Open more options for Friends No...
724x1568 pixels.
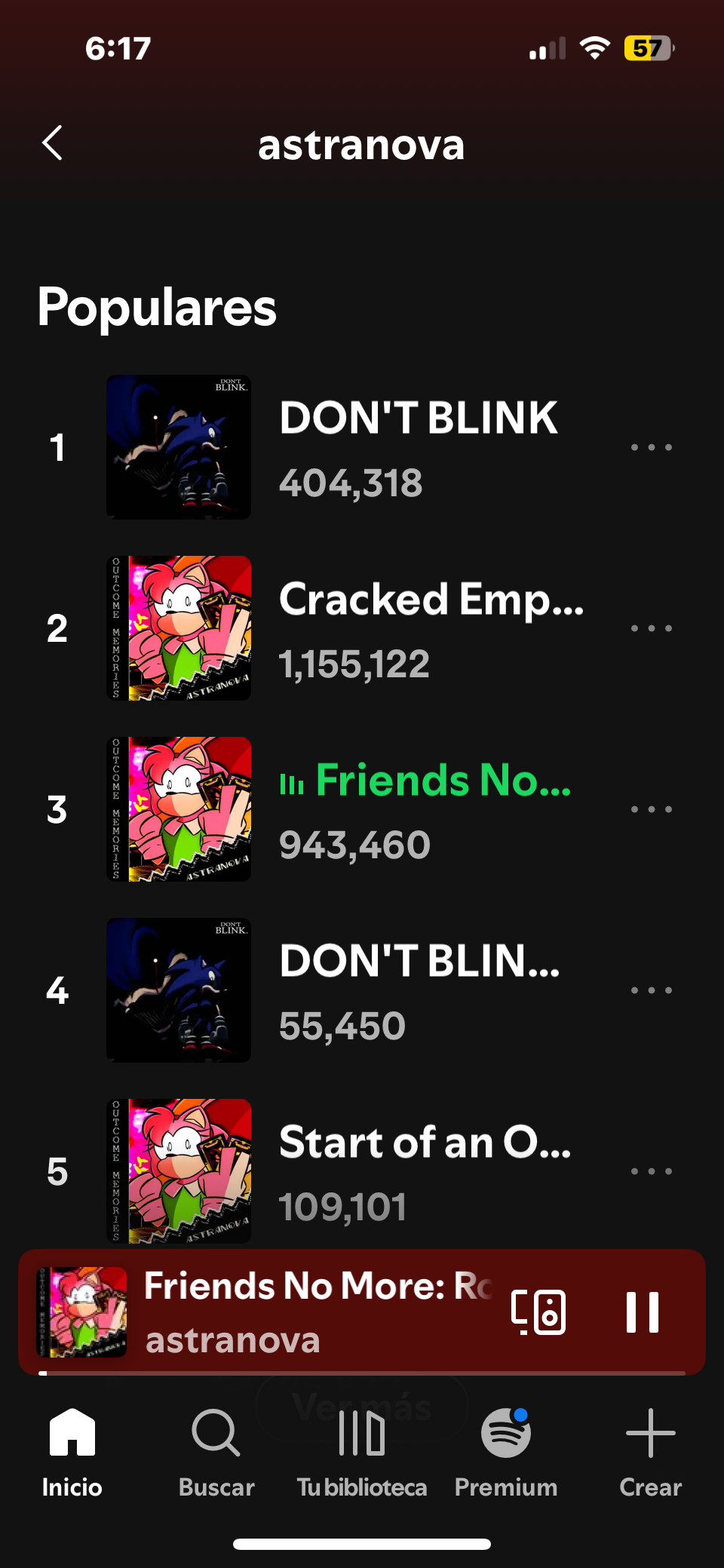(x=651, y=810)
